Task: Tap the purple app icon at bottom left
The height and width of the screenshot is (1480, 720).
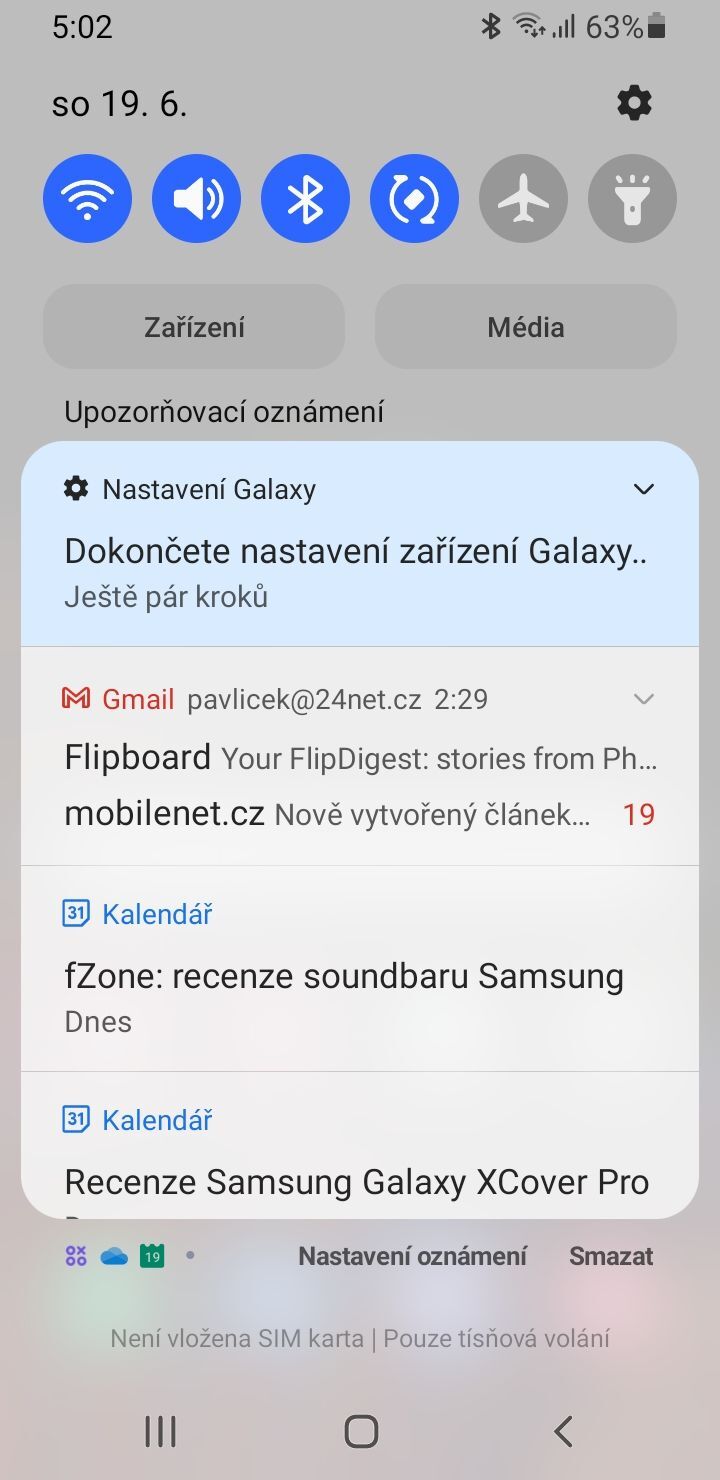Action: pos(74,1256)
